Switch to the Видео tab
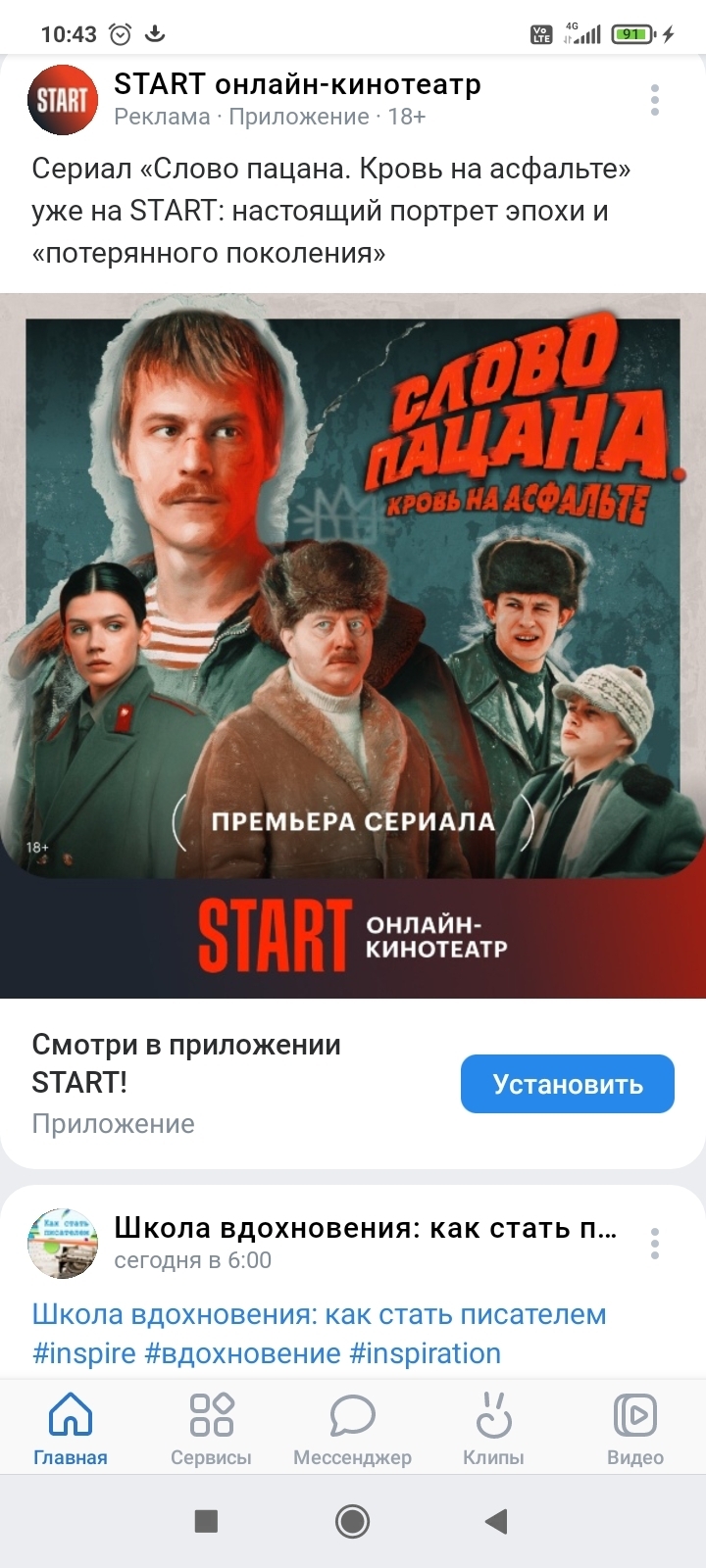706x1568 pixels. (x=634, y=1429)
